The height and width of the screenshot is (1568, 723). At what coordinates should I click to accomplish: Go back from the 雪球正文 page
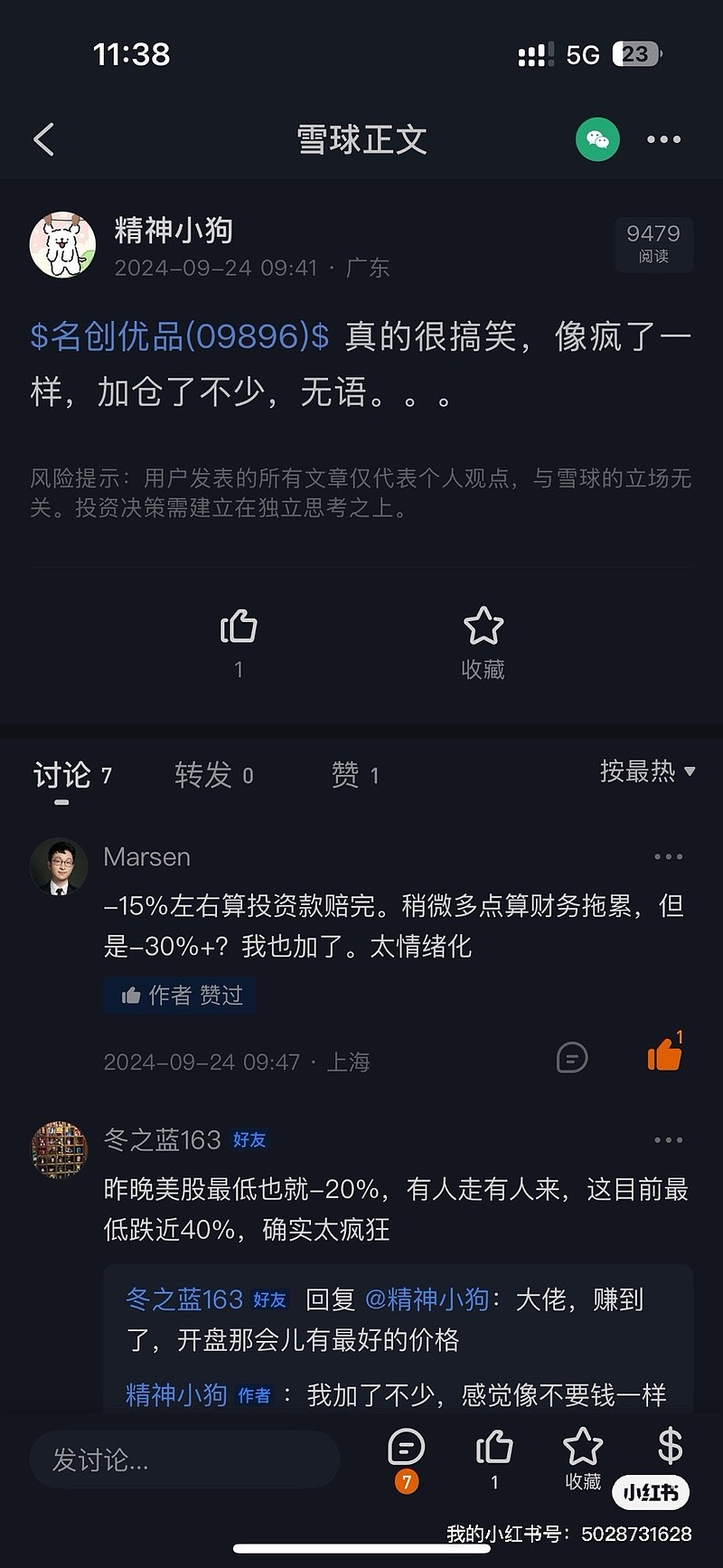[43, 139]
